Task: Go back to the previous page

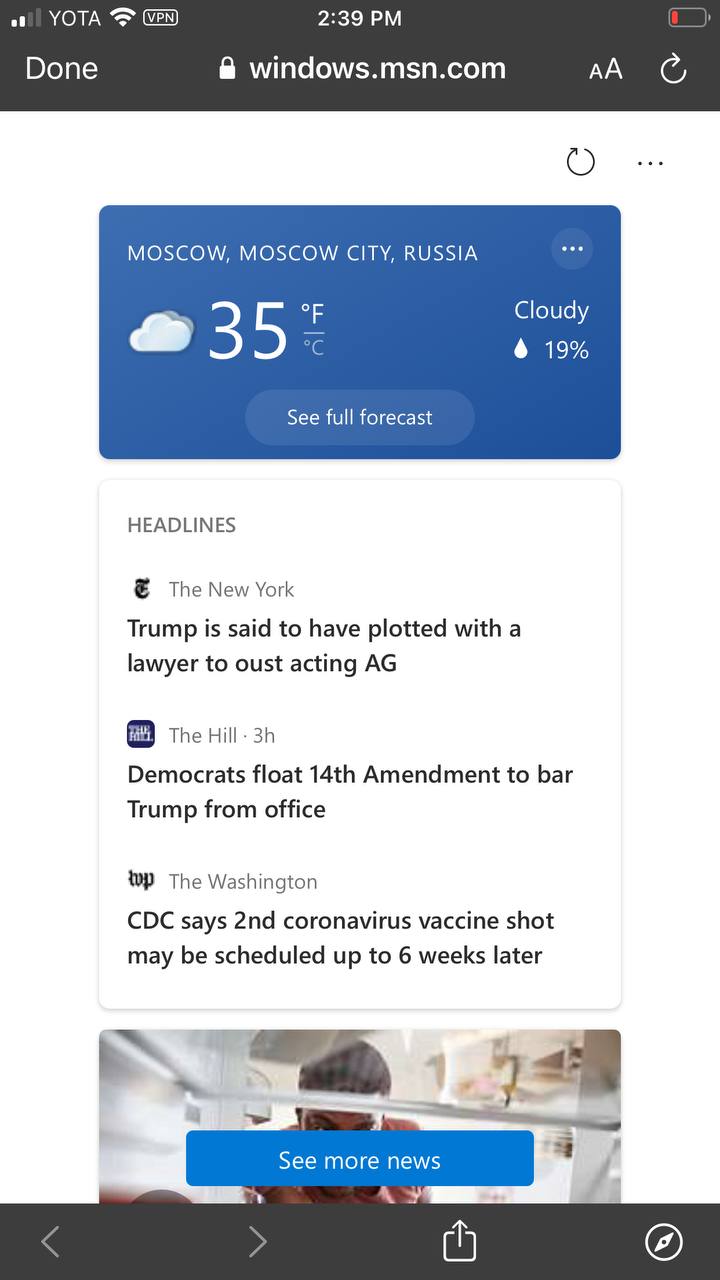Action: click(50, 1242)
